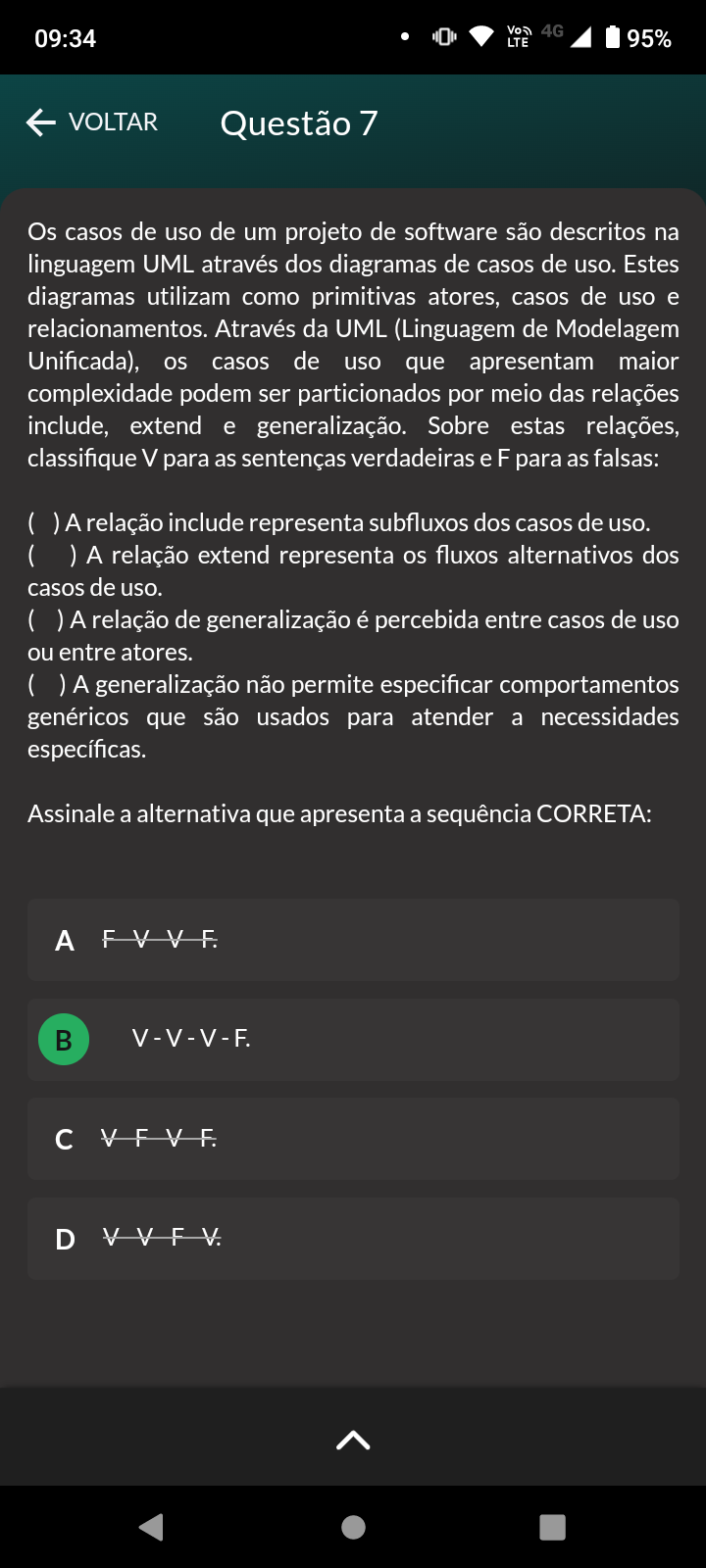
Task: Go back with the VOLTAR arrow
Action: (91, 122)
